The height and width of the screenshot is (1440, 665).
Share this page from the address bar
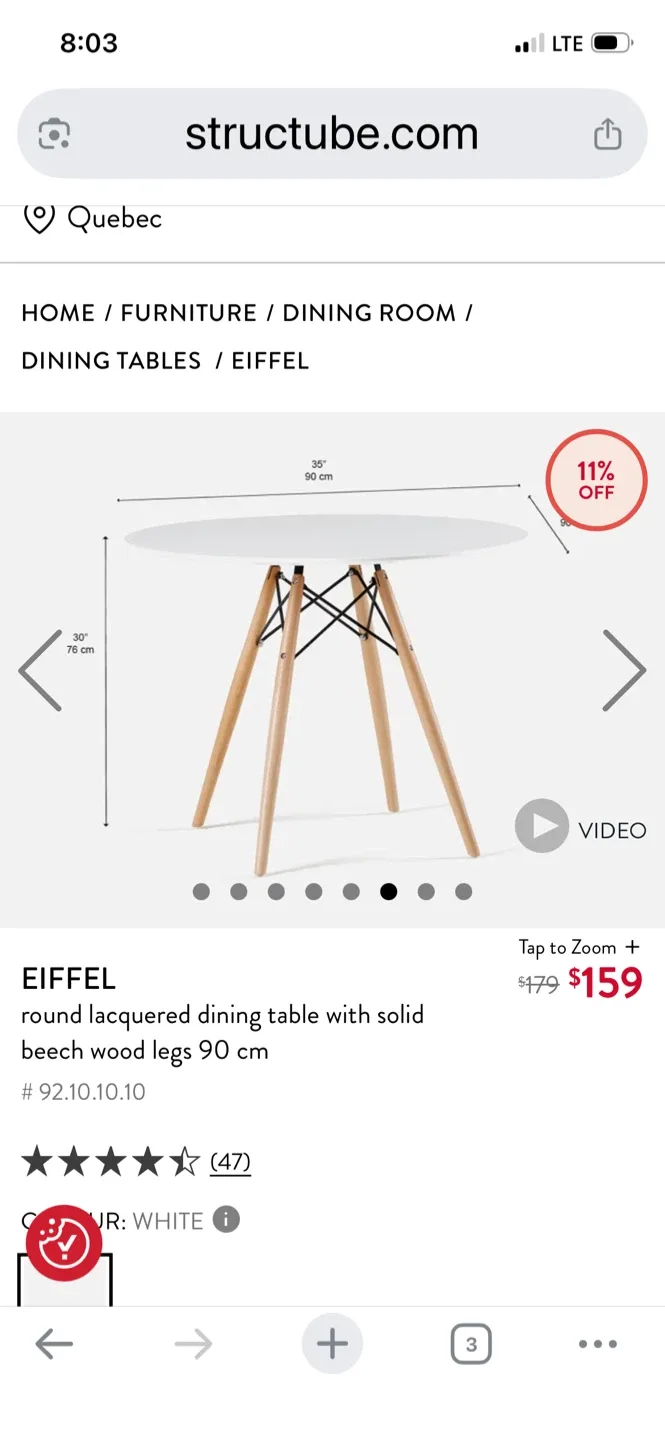pyautogui.click(x=607, y=134)
